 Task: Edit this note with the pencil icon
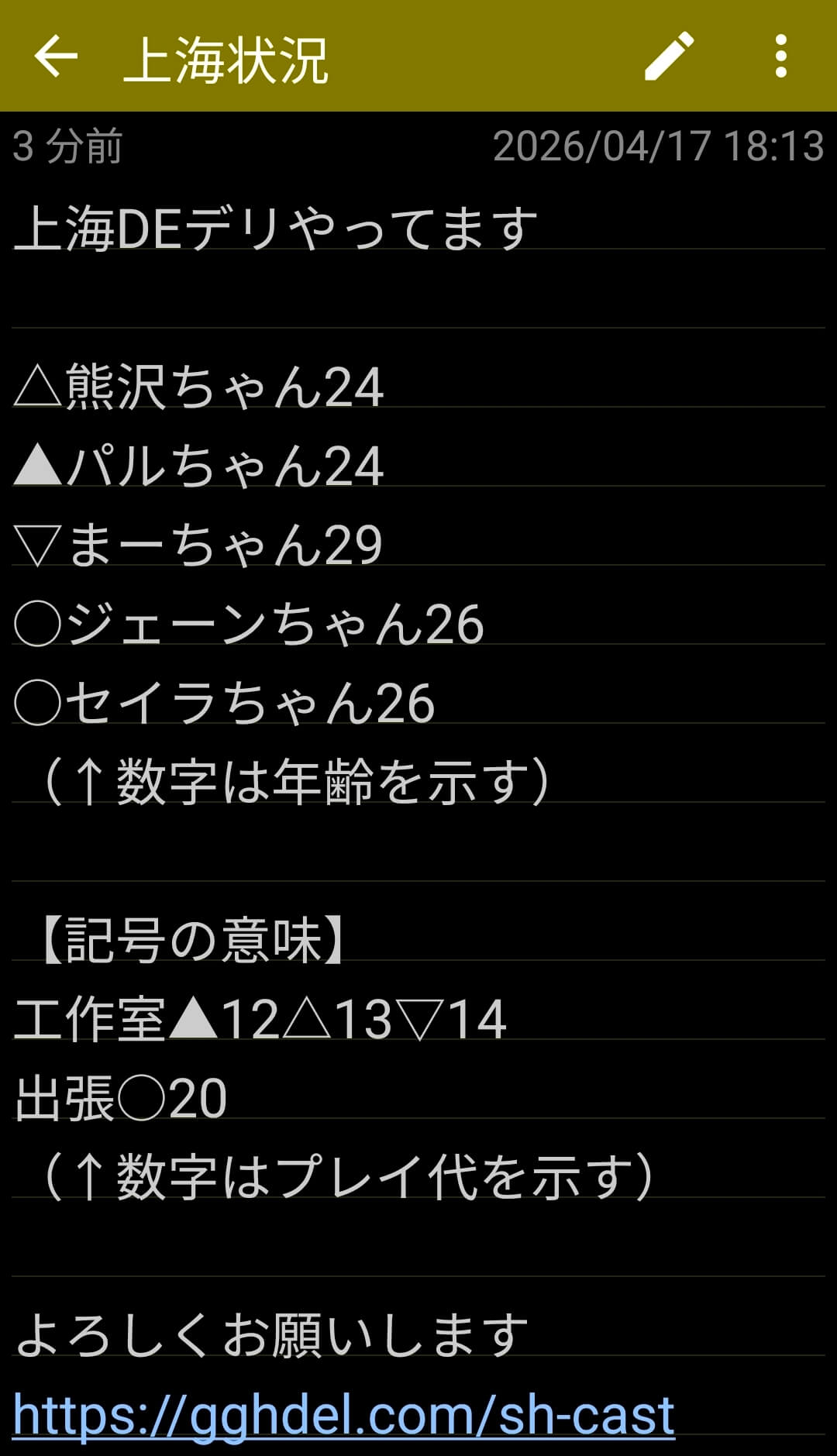tap(669, 57)
